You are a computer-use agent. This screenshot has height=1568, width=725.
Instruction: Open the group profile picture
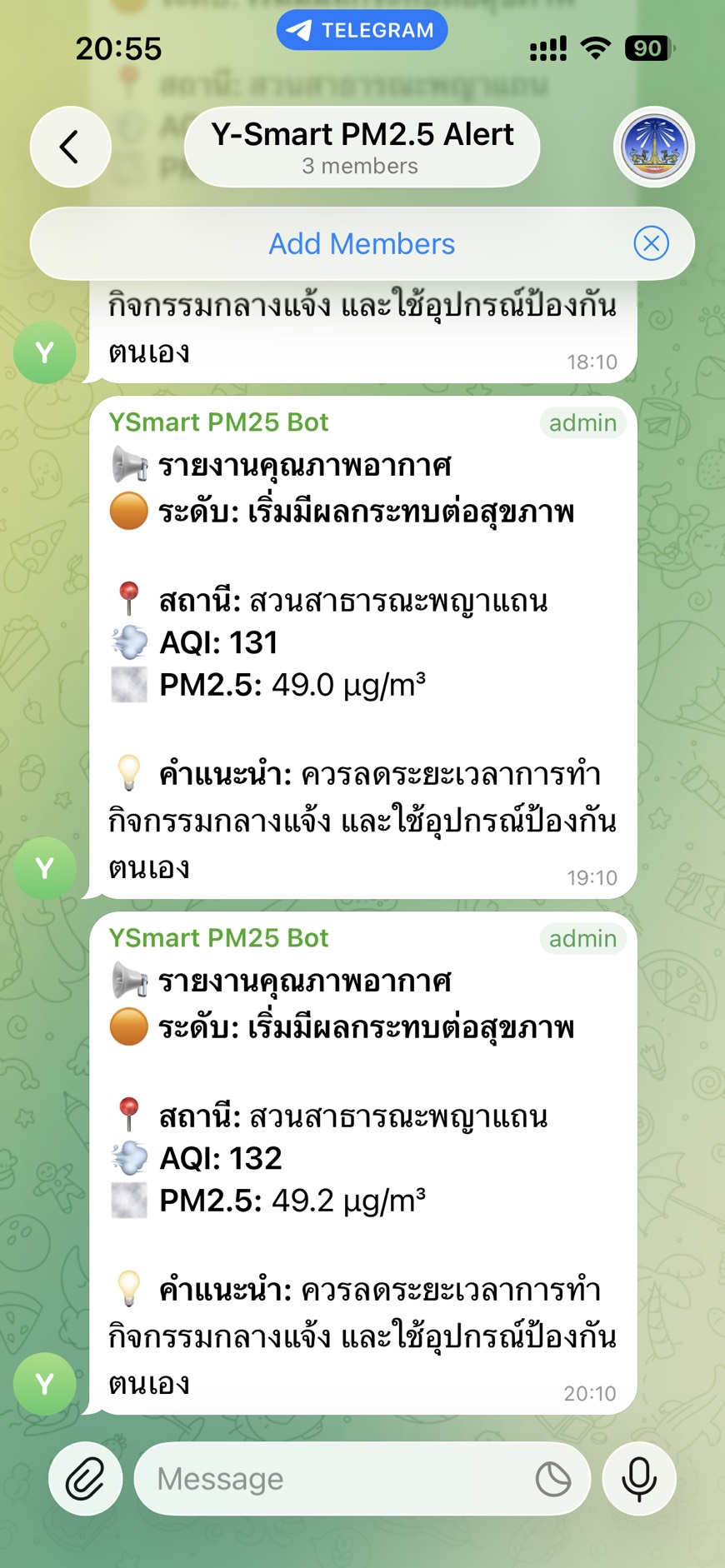point(654,147)
